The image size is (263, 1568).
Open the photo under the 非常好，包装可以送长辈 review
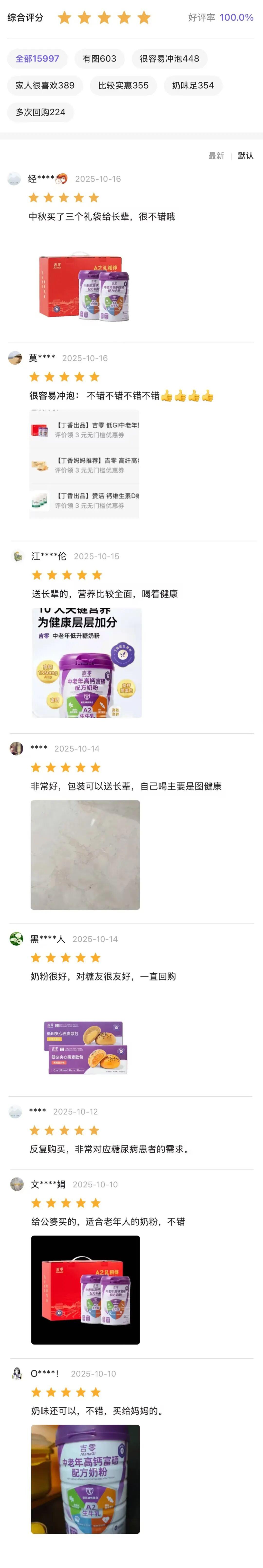click(x=85, y=855)
